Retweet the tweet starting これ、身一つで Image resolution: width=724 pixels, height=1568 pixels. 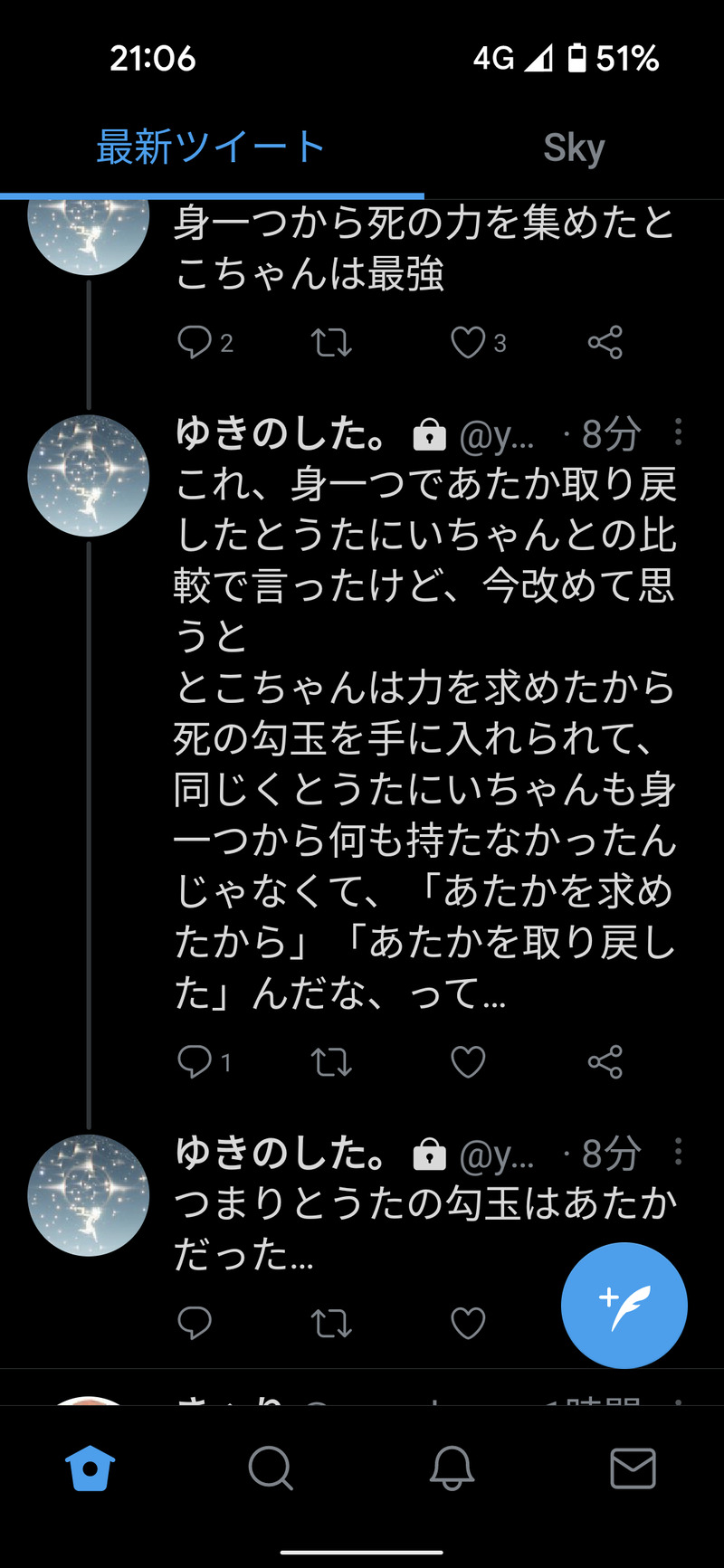pyautogui.click(x=331, y=1061)
